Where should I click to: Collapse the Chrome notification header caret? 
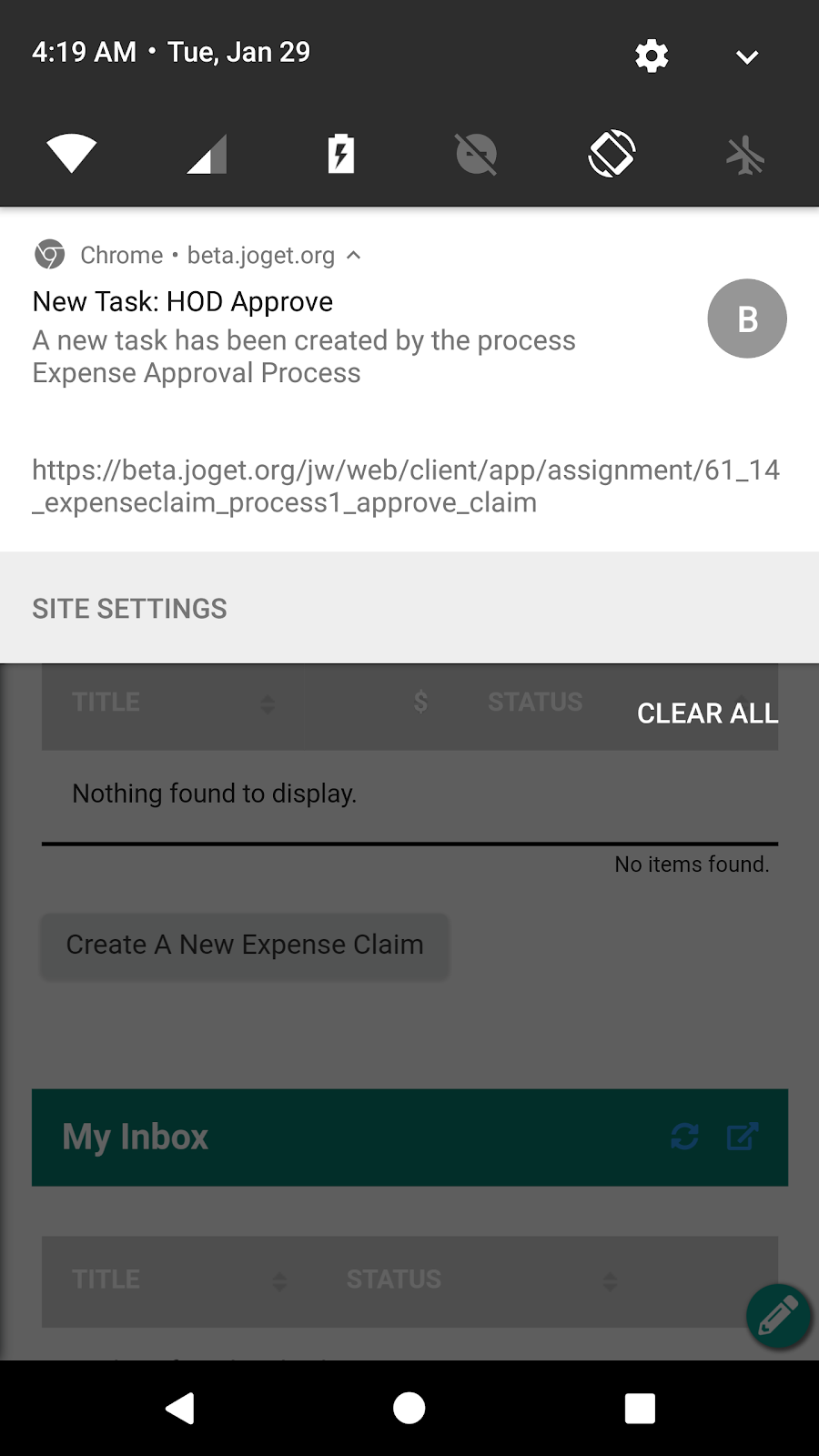(354, 256)
